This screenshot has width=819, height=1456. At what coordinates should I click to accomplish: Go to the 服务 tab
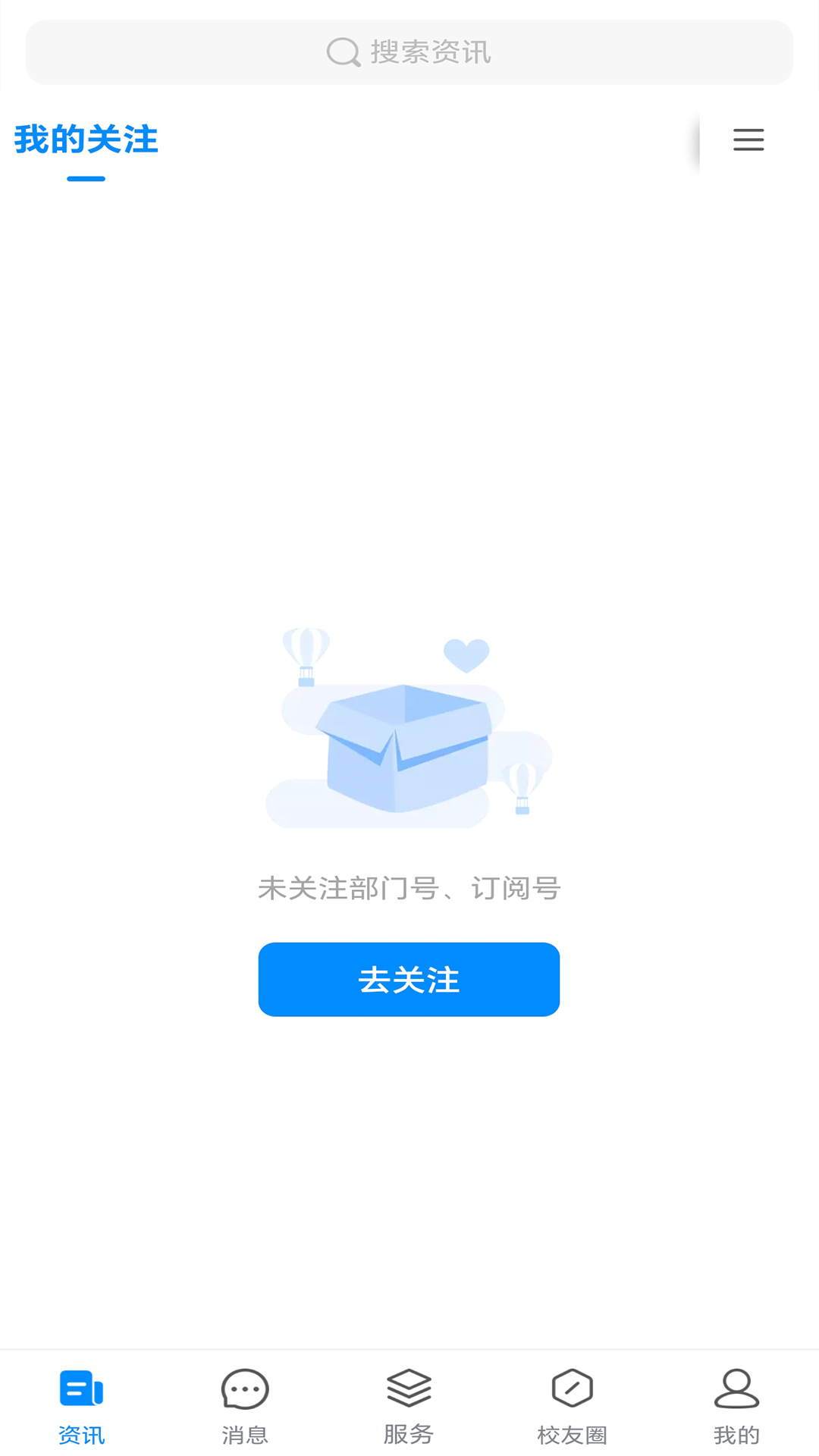point(409,1407)
